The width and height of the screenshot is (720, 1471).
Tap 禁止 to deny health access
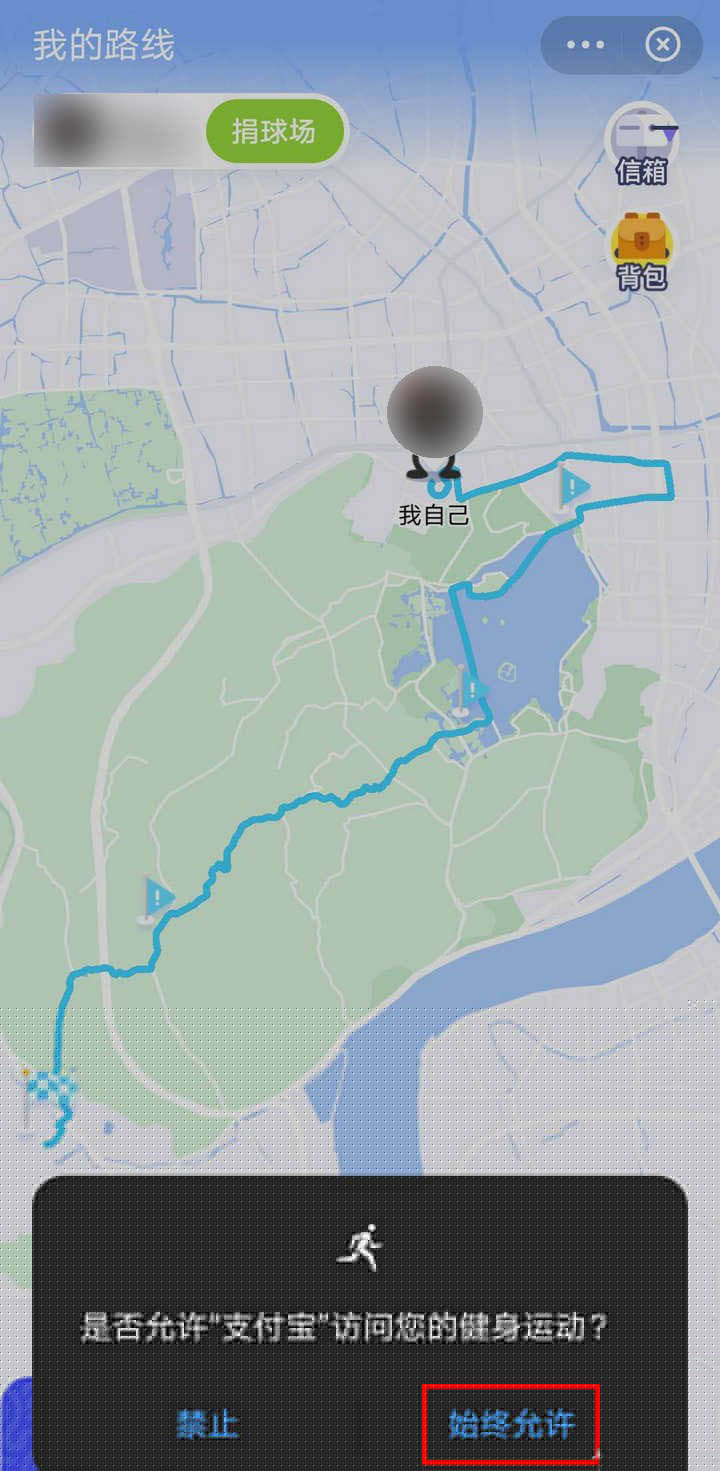pyautogui.click(x=208, y=1424)
